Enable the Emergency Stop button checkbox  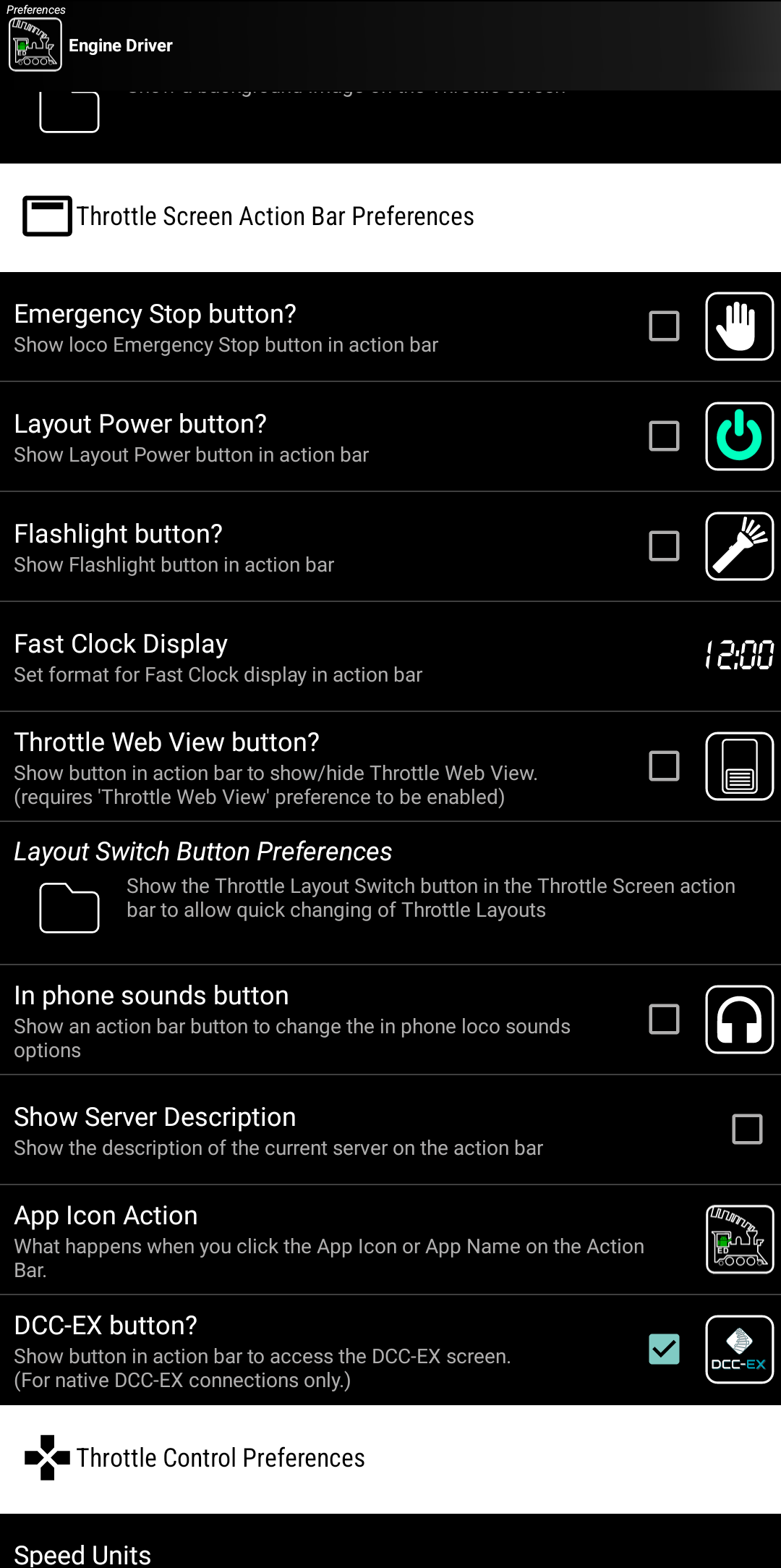[664, 326]
